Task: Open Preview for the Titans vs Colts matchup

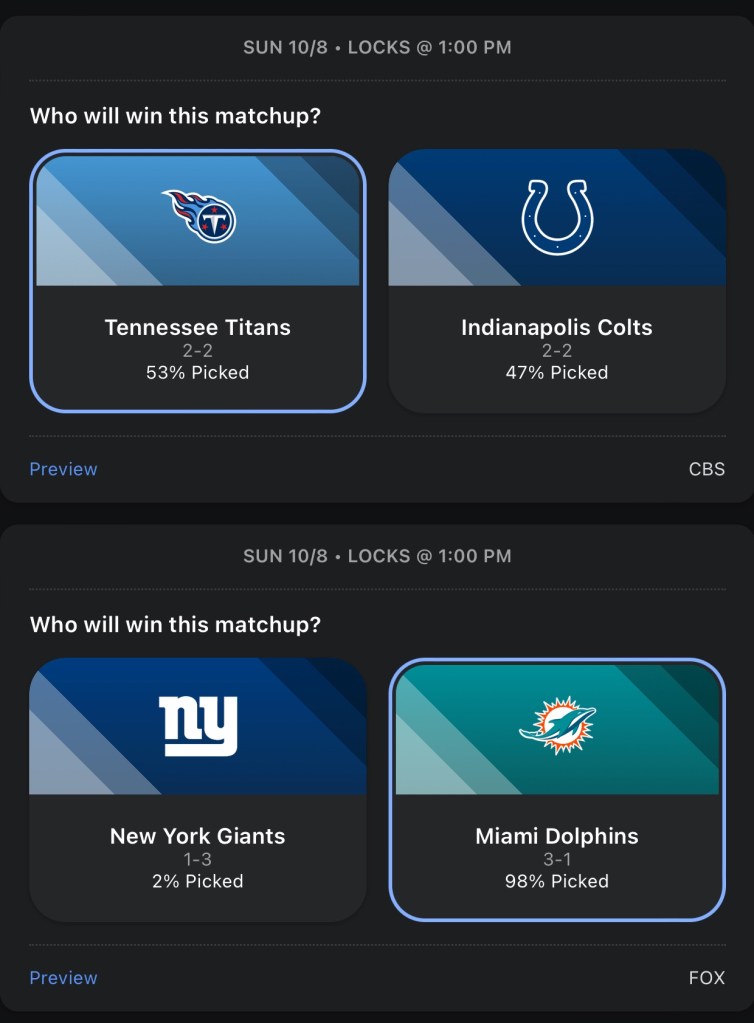Action: click(x=63, y=469)
